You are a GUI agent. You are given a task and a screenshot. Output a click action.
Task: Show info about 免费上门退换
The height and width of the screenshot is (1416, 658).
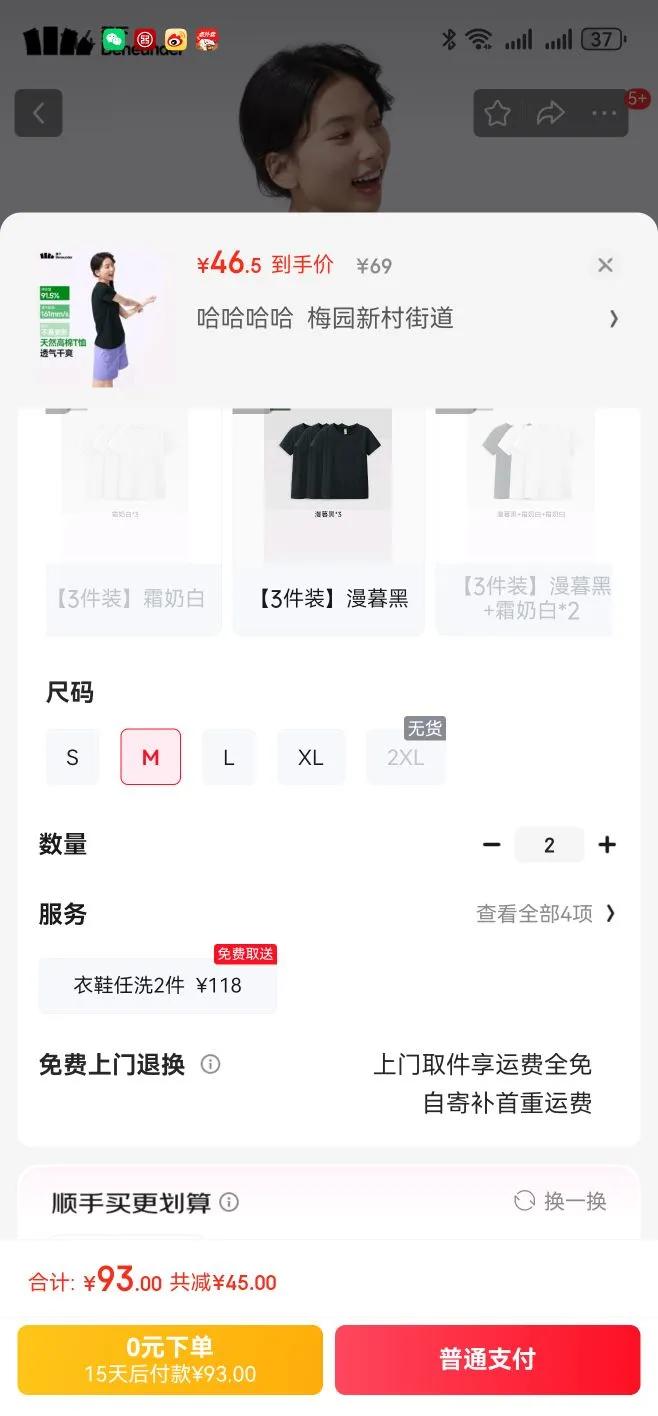click(x=210, y=1064)
